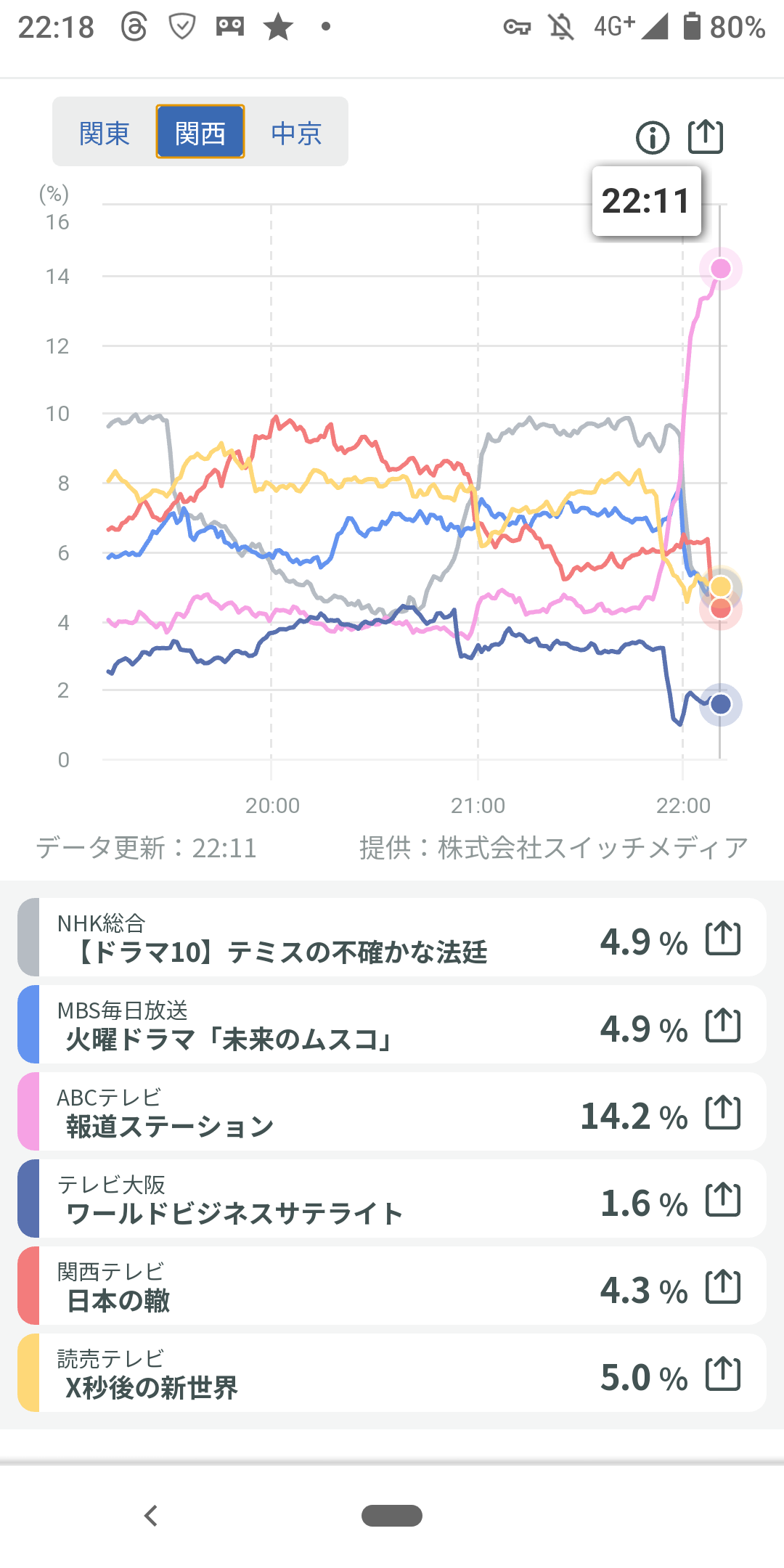Share MBS毎日放送 未来のムスコ rating

[723, 1026]
